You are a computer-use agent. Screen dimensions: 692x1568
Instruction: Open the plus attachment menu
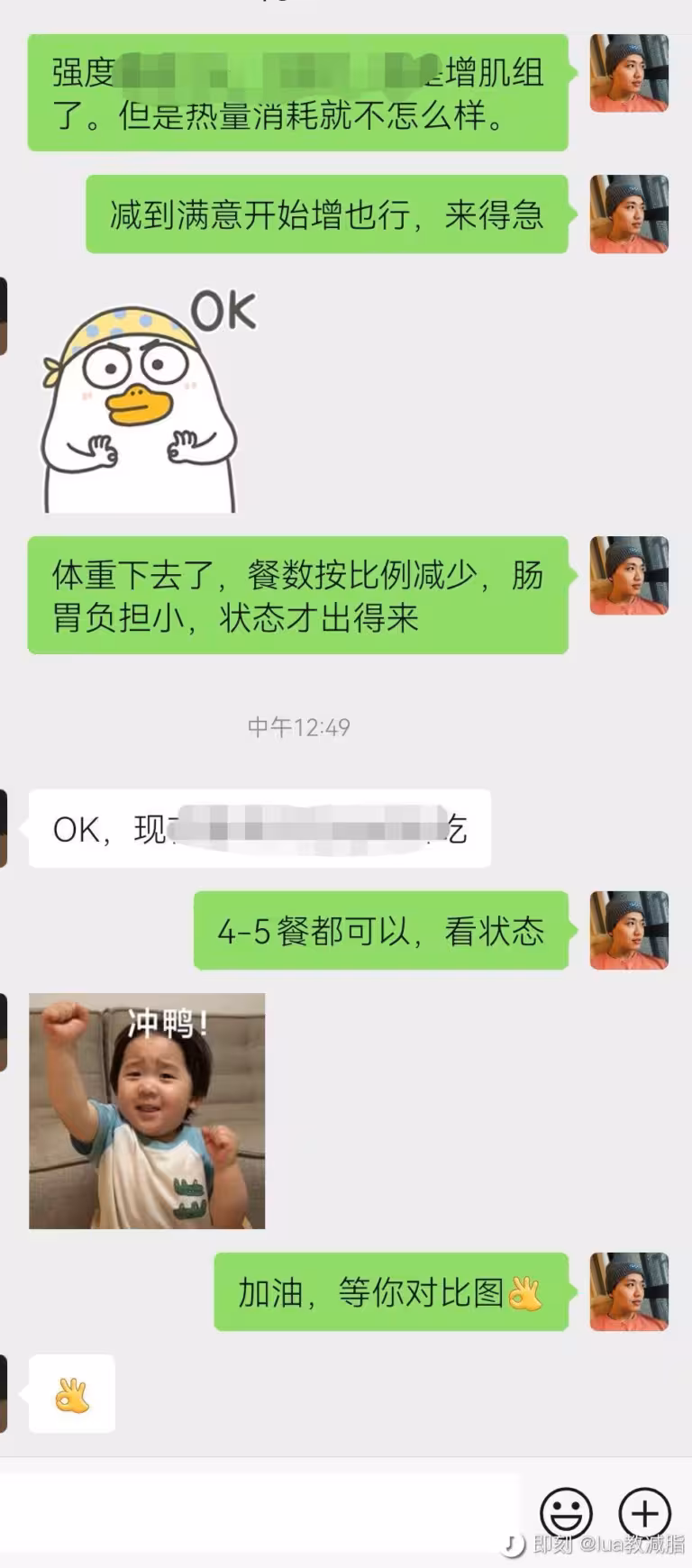click(644, 1513)
